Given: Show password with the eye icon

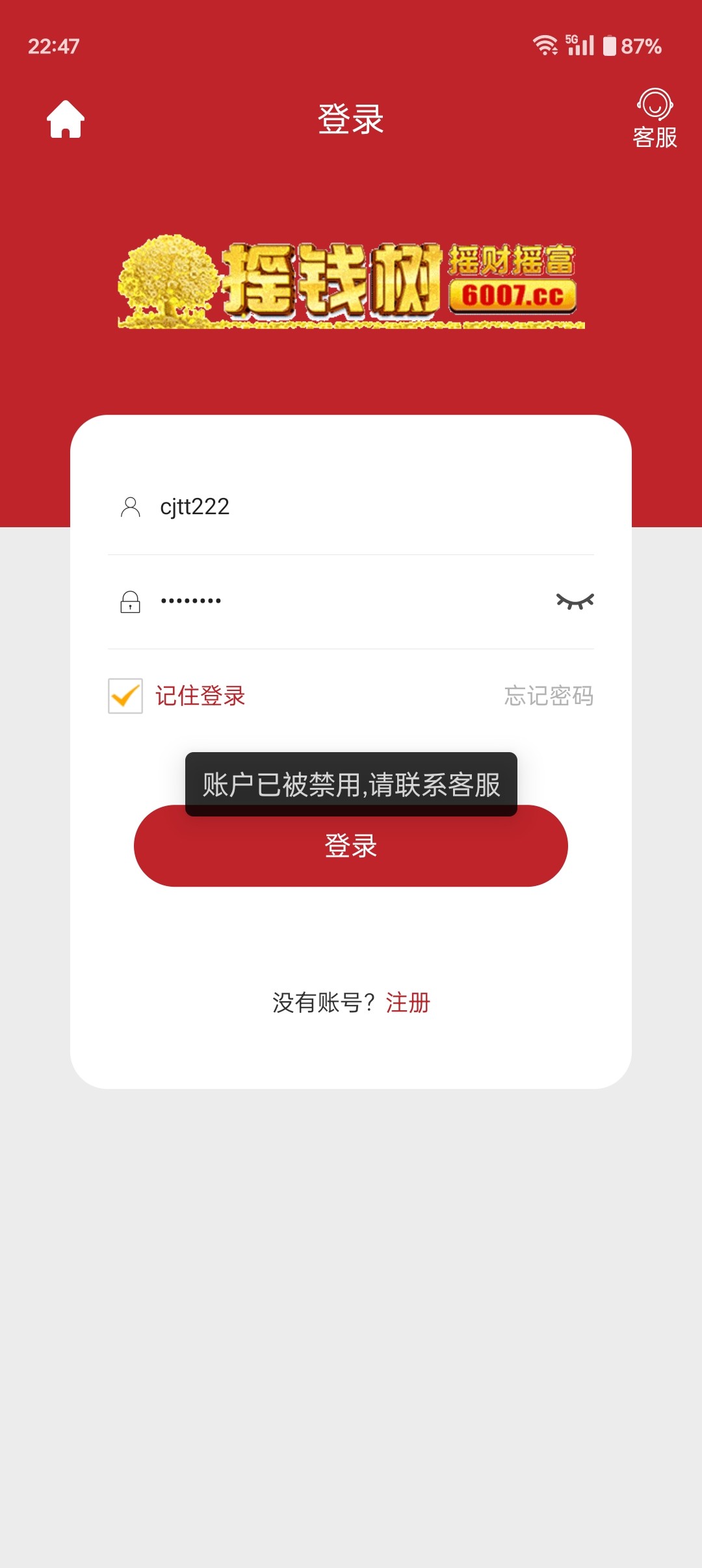Looking at the screenshot, I should 575,601.
